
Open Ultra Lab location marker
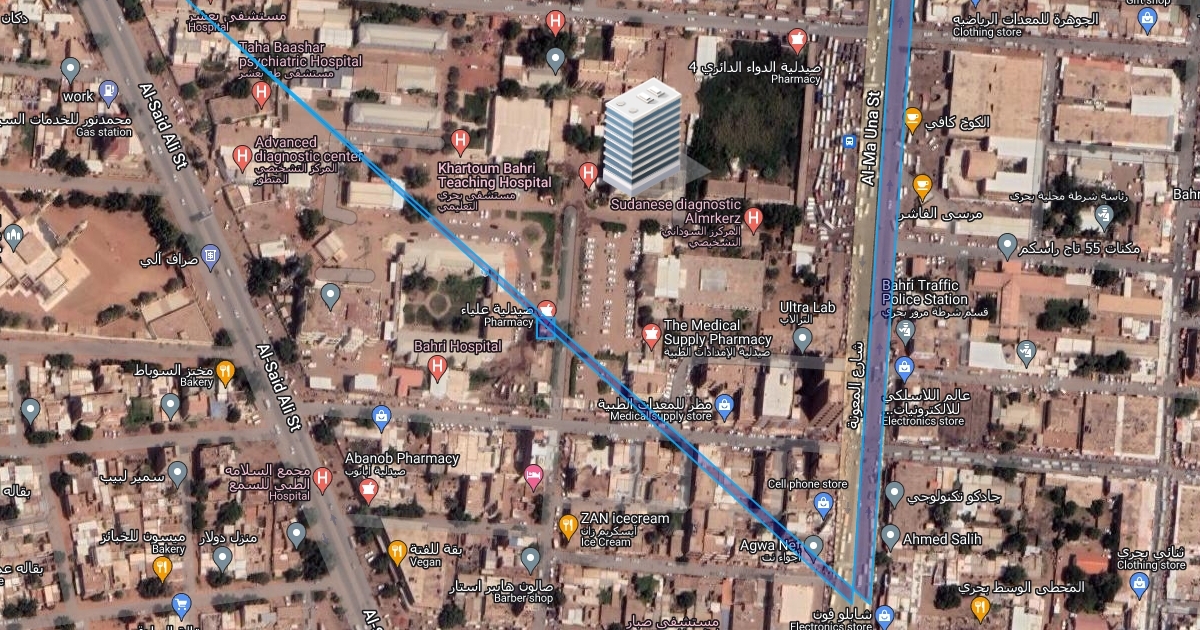tap(802, 339)
